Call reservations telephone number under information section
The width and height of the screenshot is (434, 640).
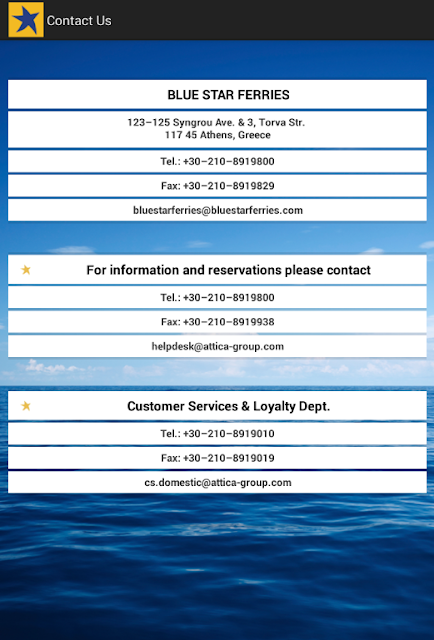217,297
